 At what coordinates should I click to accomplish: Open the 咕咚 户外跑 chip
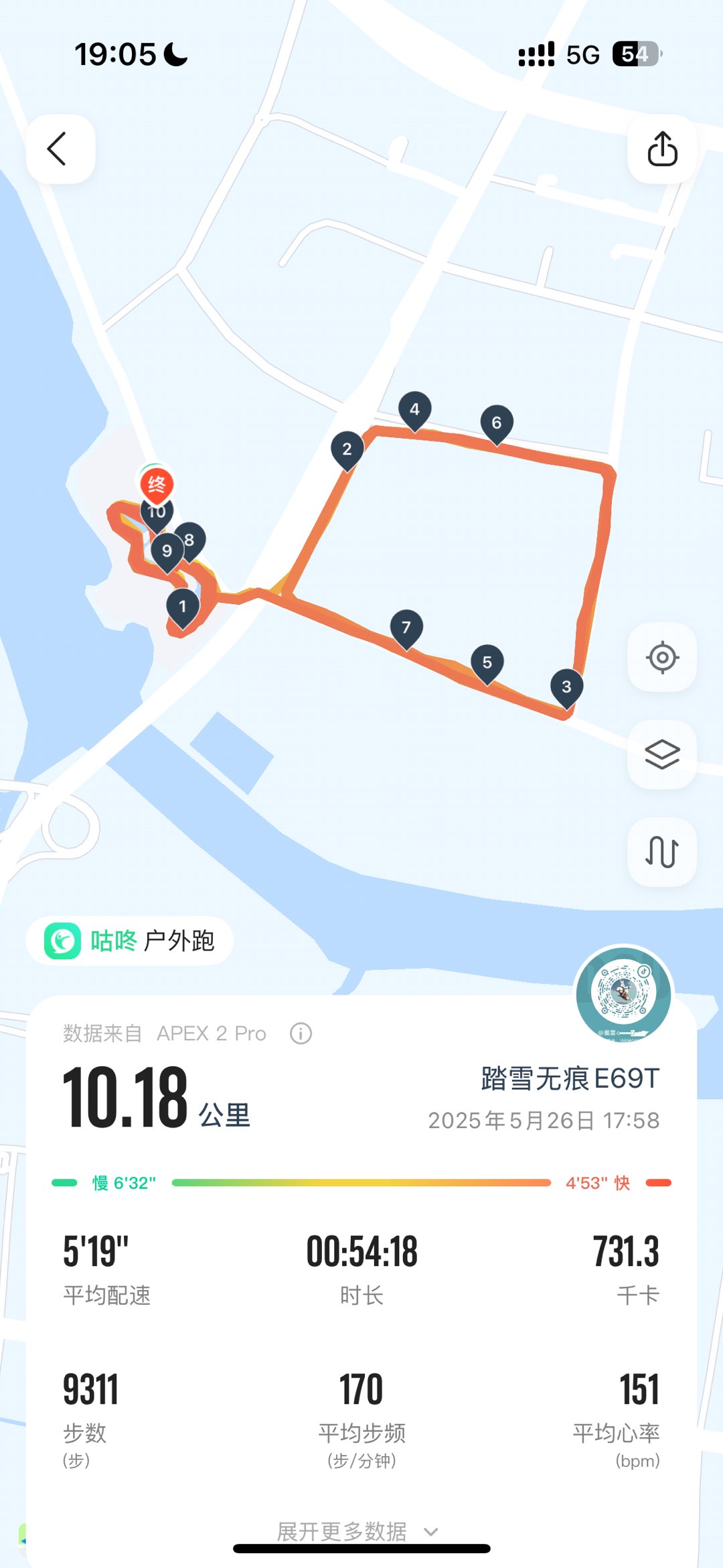[130, 940]
